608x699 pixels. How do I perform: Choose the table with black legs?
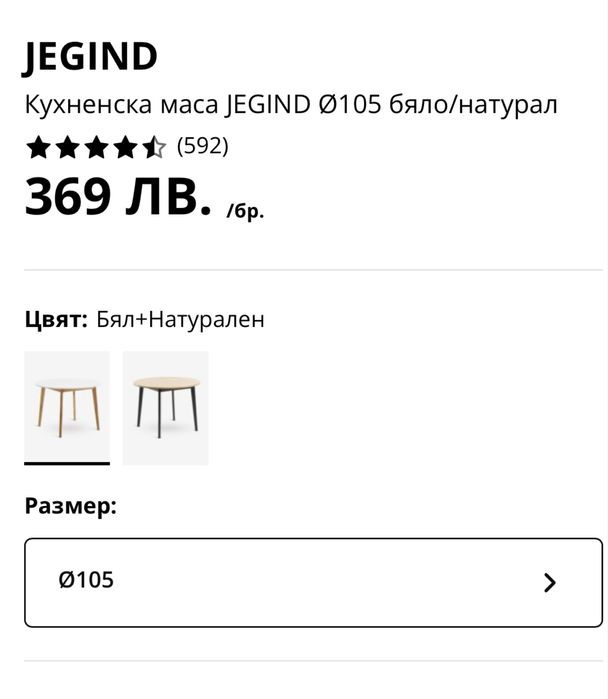point(166,407)
